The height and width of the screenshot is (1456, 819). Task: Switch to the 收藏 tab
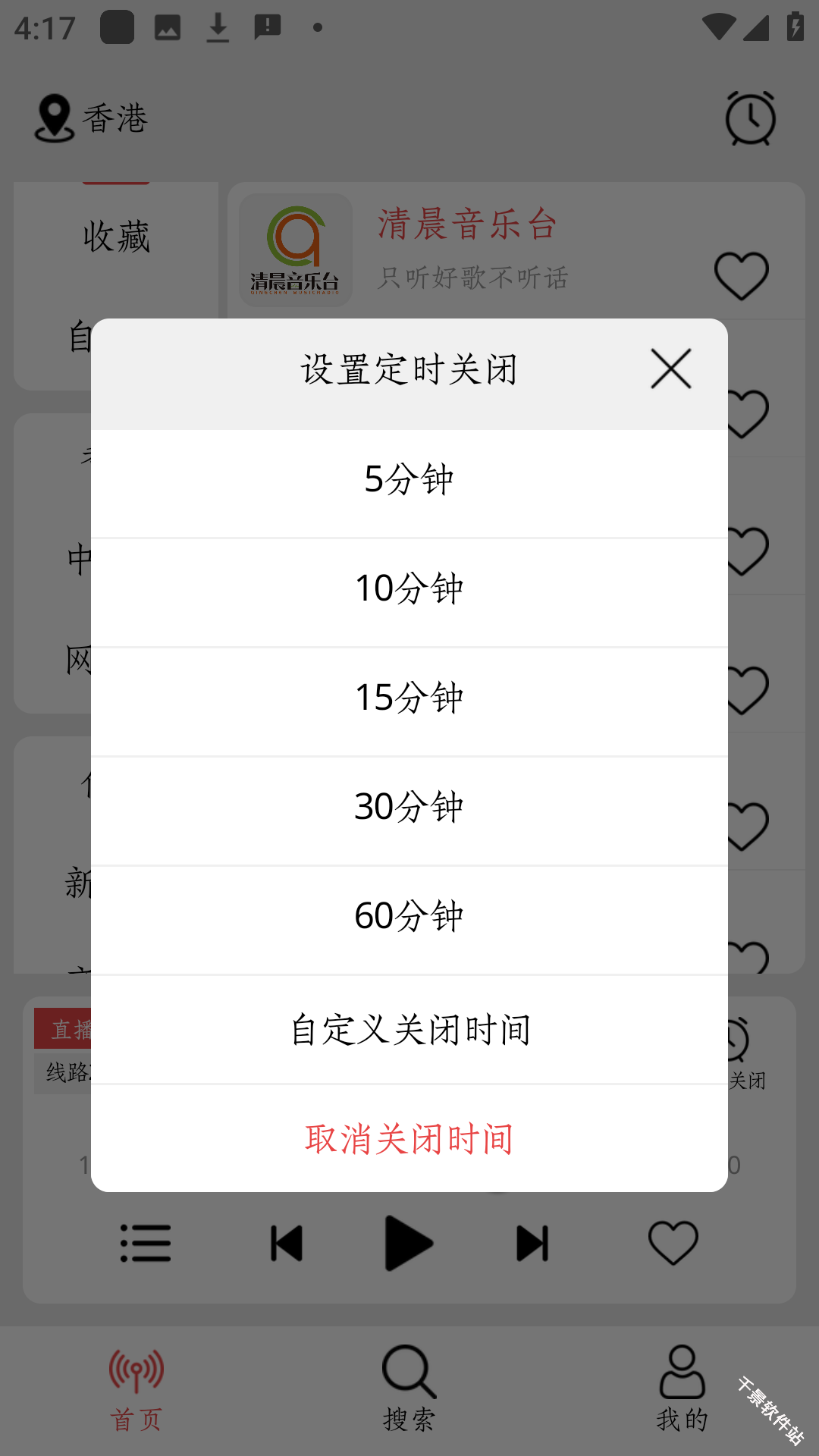(118, 237)
